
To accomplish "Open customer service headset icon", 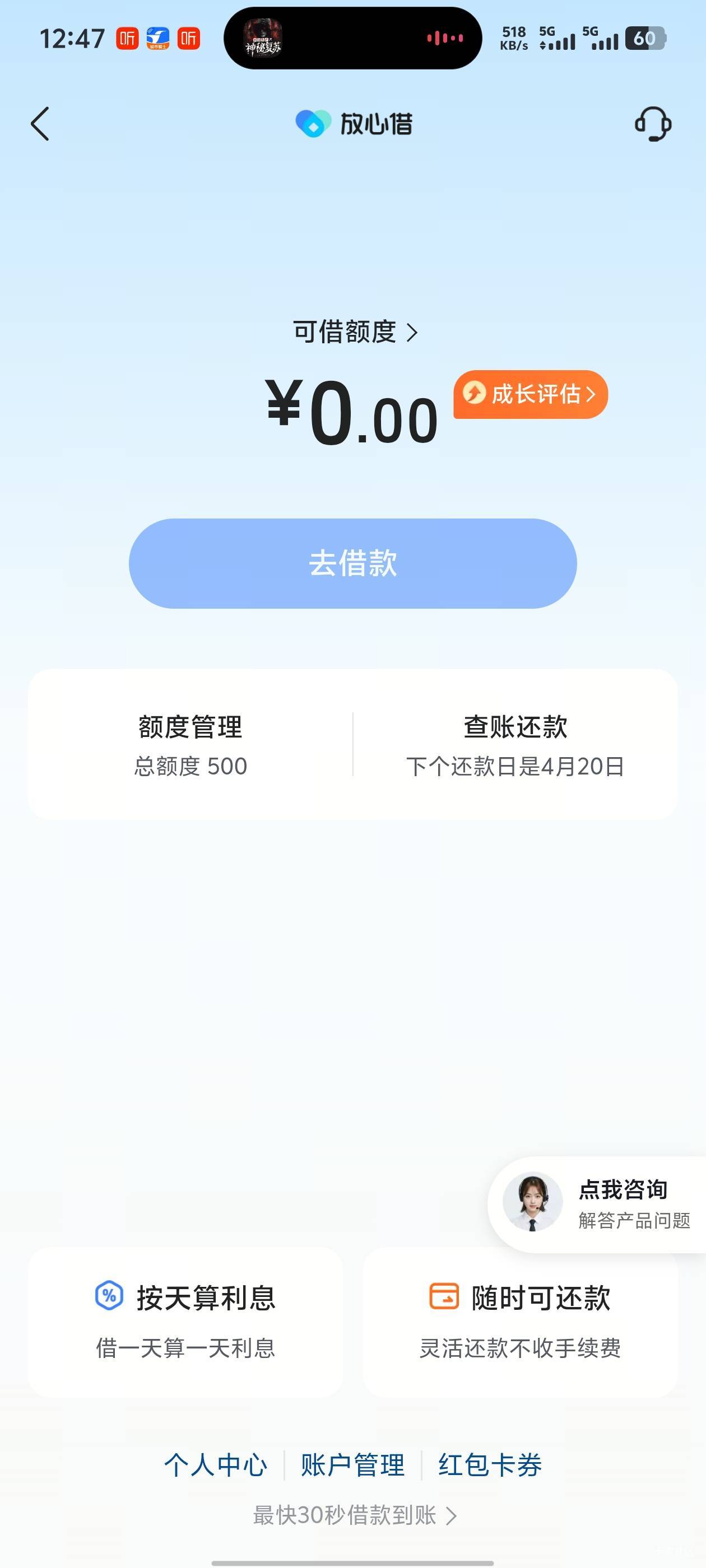I will [x=652, y=124].
